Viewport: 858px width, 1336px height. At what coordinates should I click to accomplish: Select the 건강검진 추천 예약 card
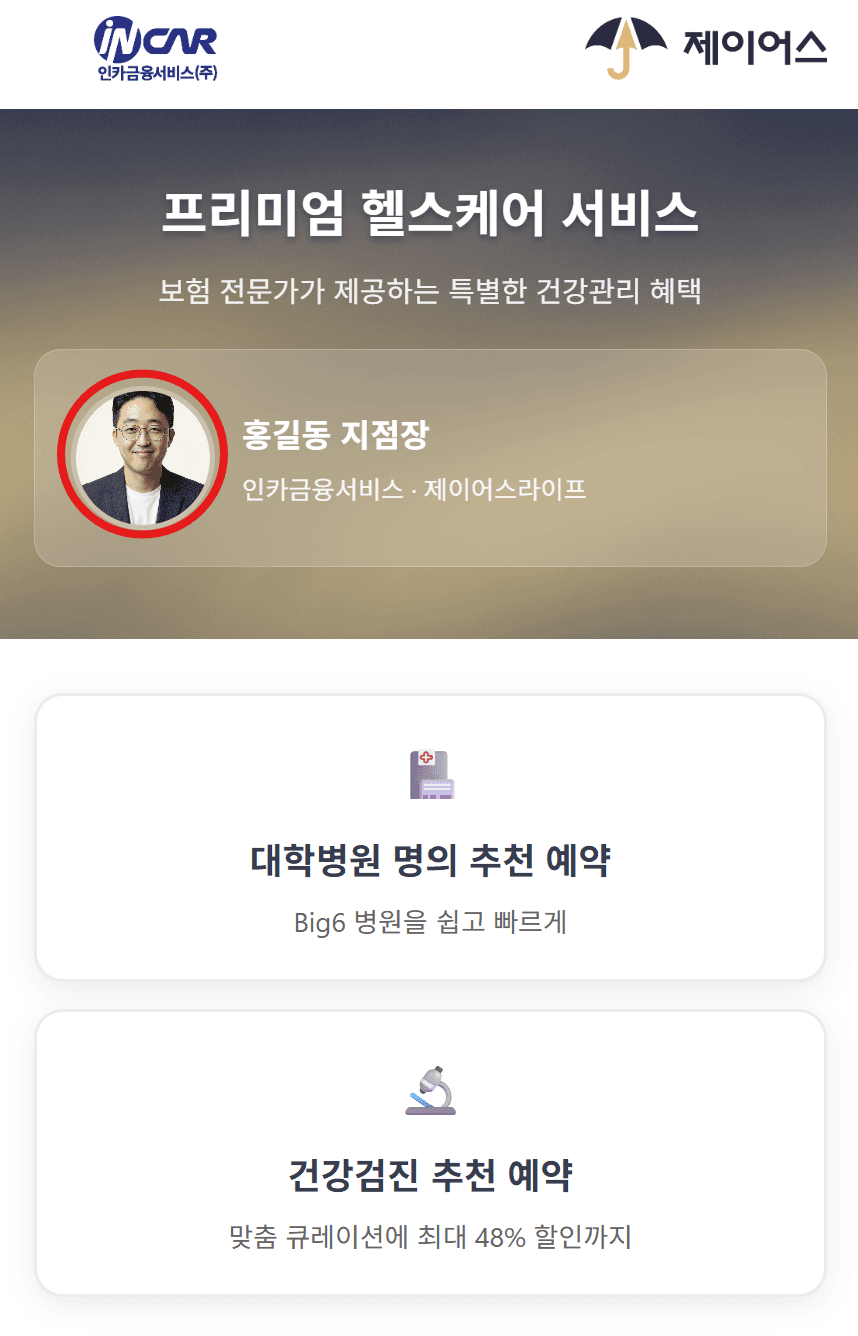tap(430, 1153)
